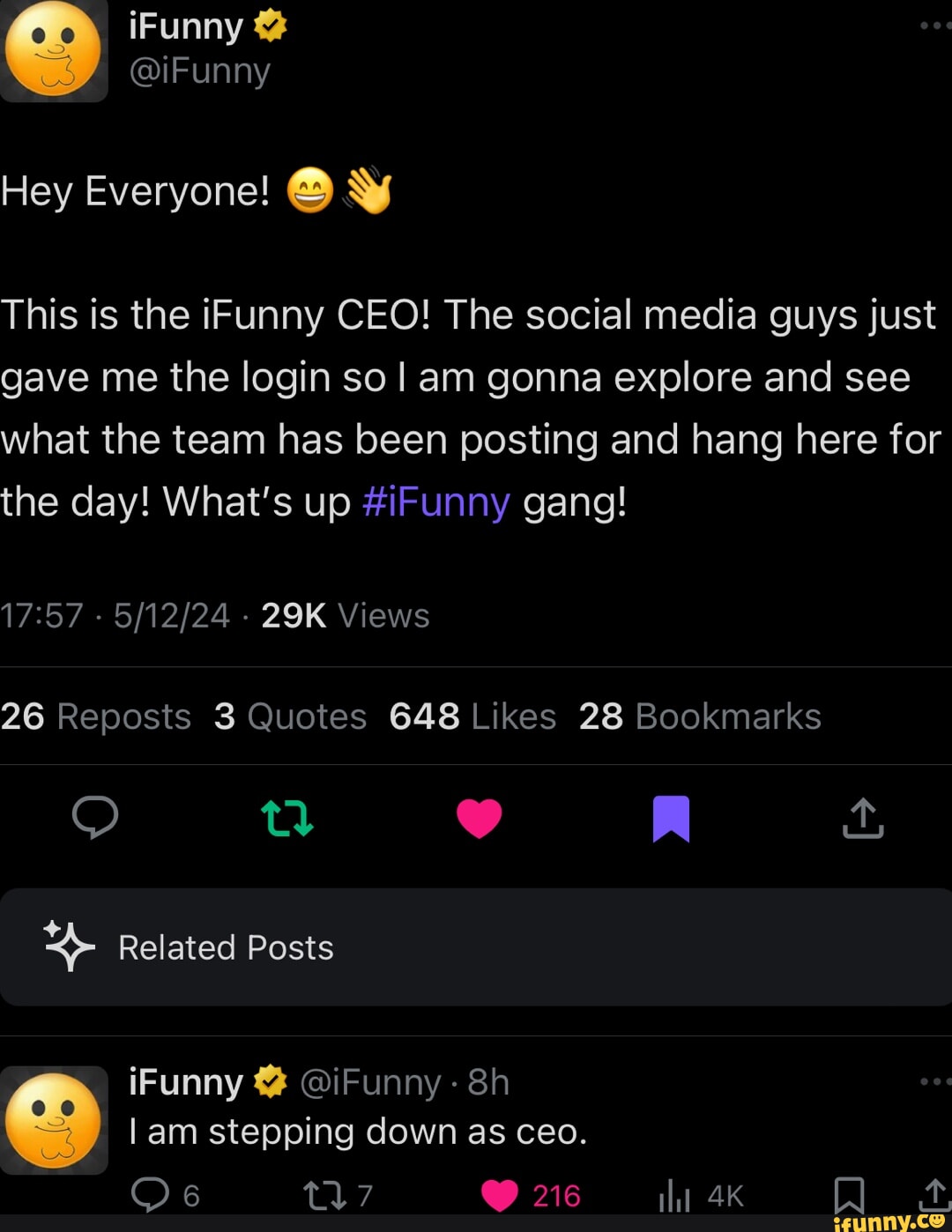The image size is (952, 1232).
Task: Open the 26 Reposts list
Action: click(97, 716)
